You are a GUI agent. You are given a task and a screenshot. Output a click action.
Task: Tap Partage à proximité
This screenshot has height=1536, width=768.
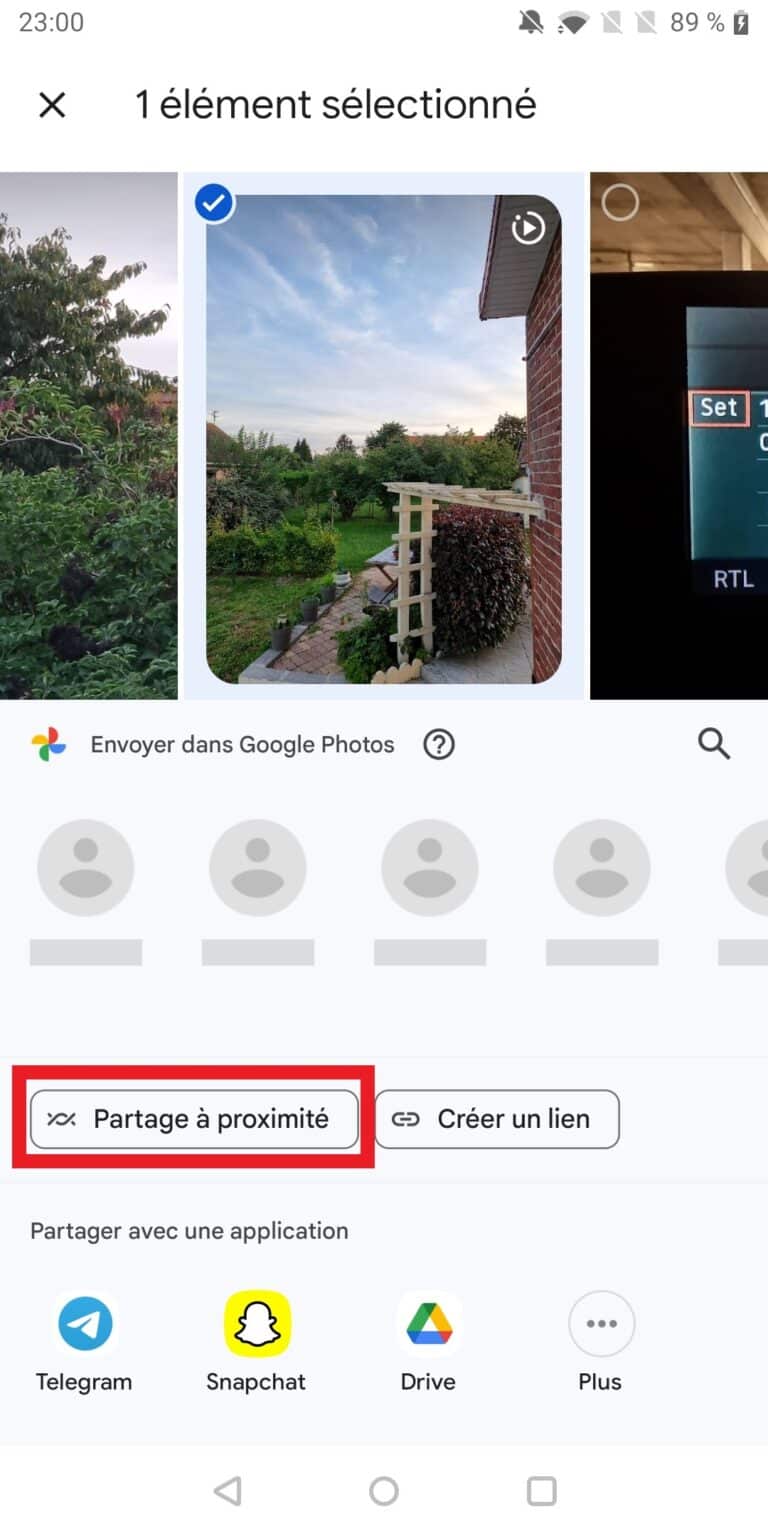coord(196,1119)
